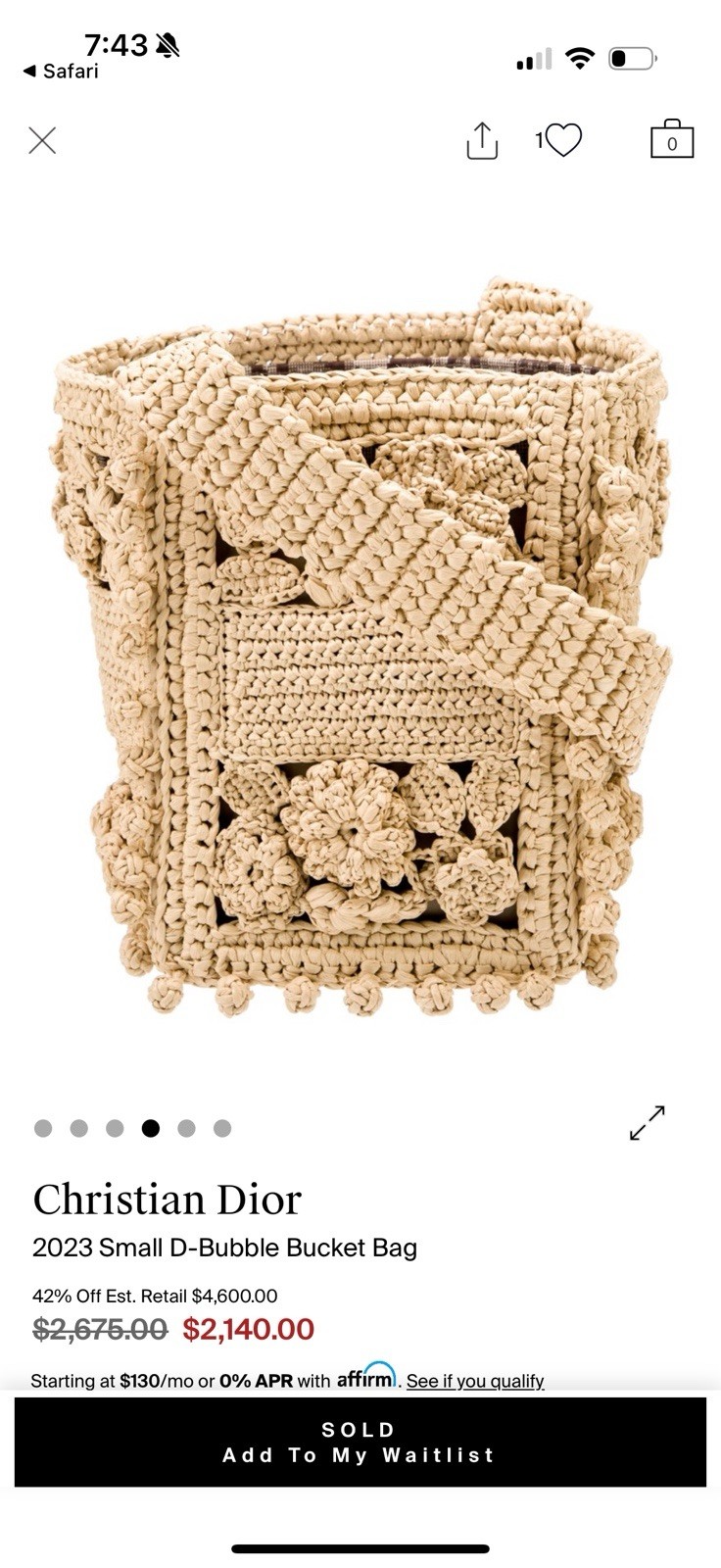The image size is (721, 1568).
Task: Favorite this item with the heart icon
Action: tap(563, 140)
